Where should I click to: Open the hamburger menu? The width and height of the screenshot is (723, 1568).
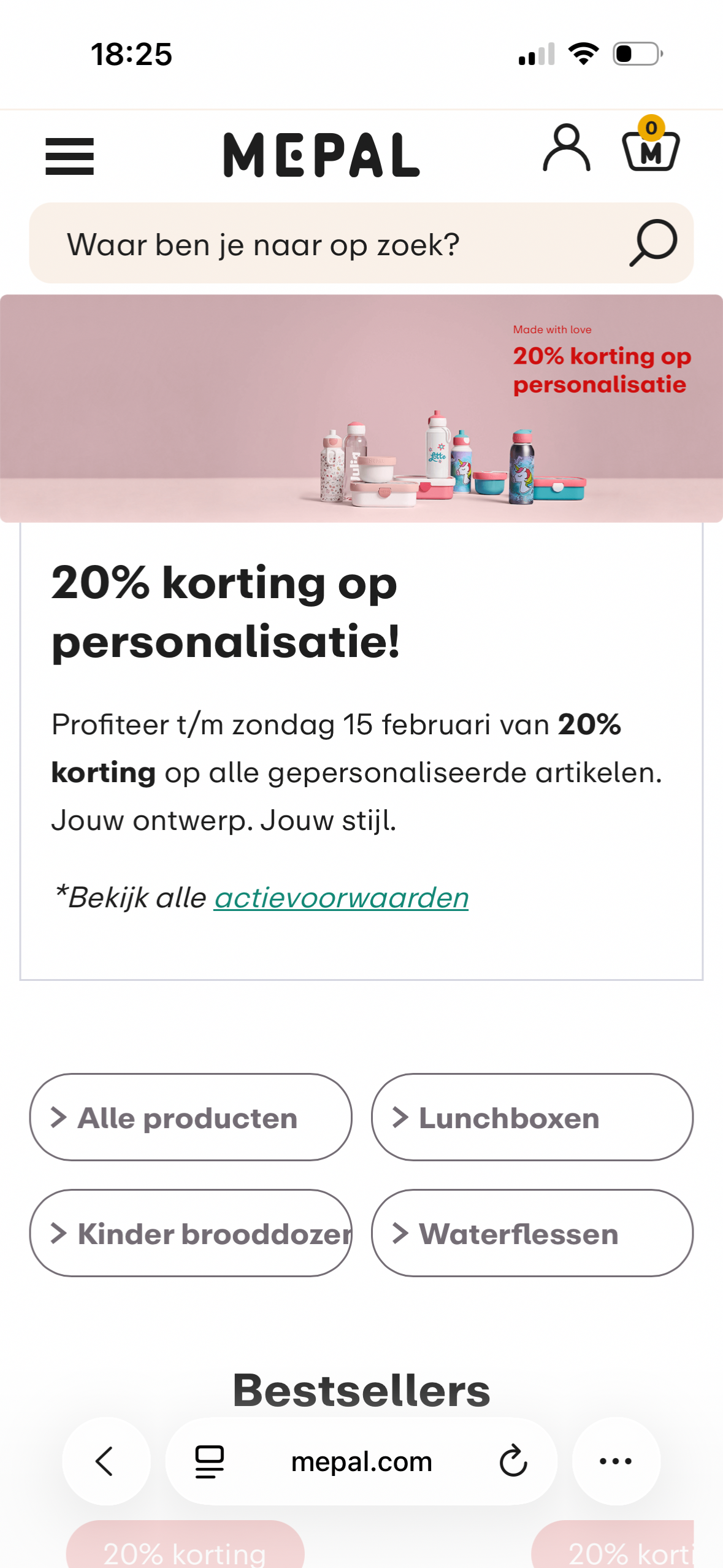(x=69, y=156)
